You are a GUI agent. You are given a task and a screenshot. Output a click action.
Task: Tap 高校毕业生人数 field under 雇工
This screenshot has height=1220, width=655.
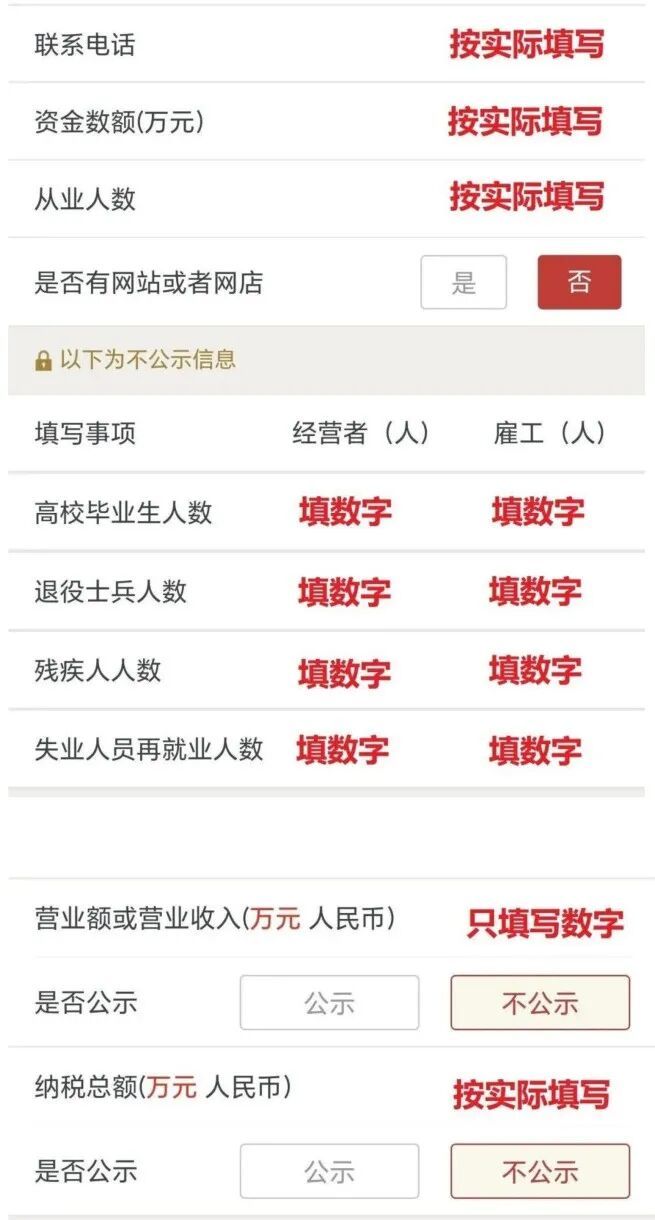[x=537, y=512]
